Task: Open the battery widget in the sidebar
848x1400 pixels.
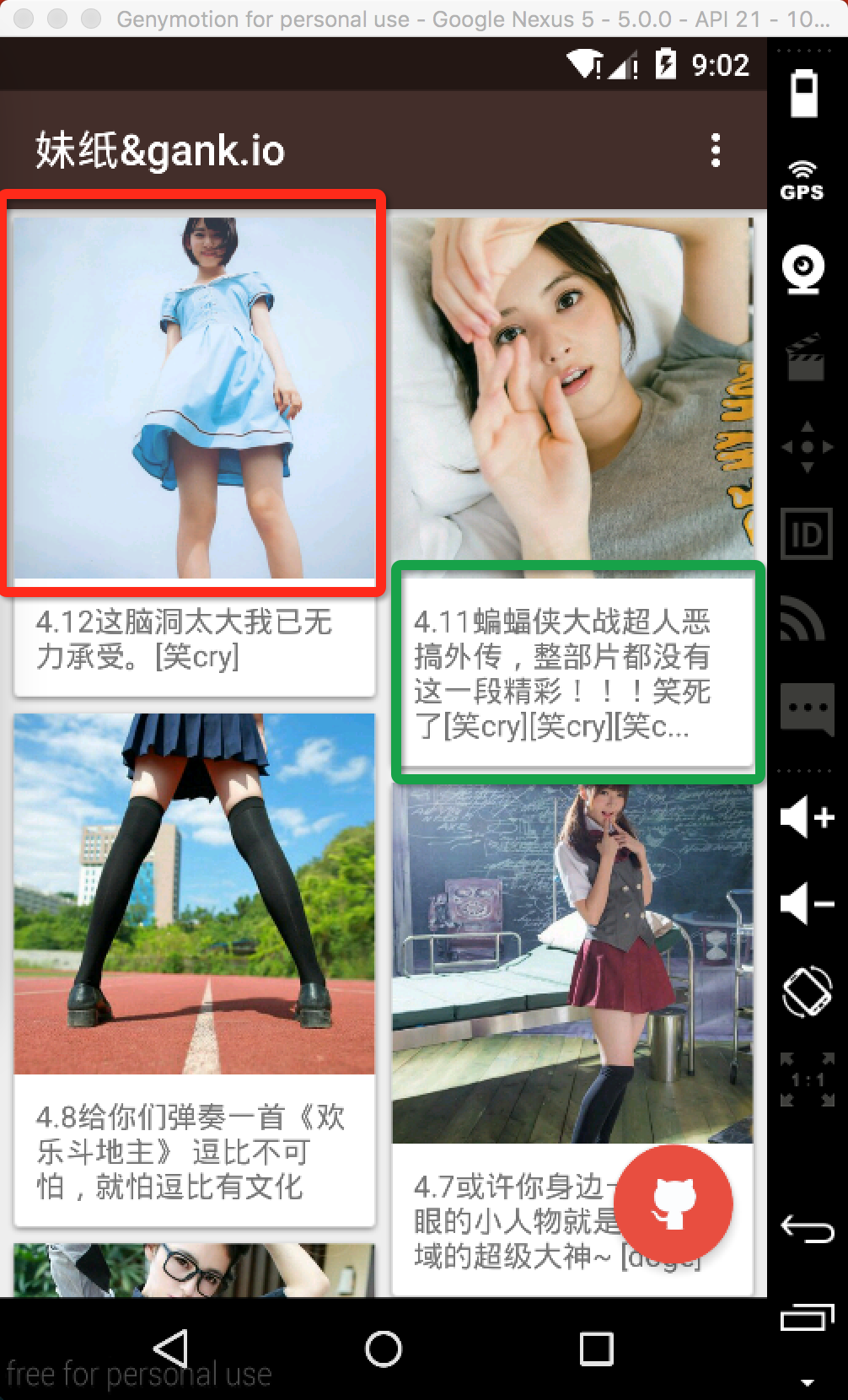Action: (802, 94)
